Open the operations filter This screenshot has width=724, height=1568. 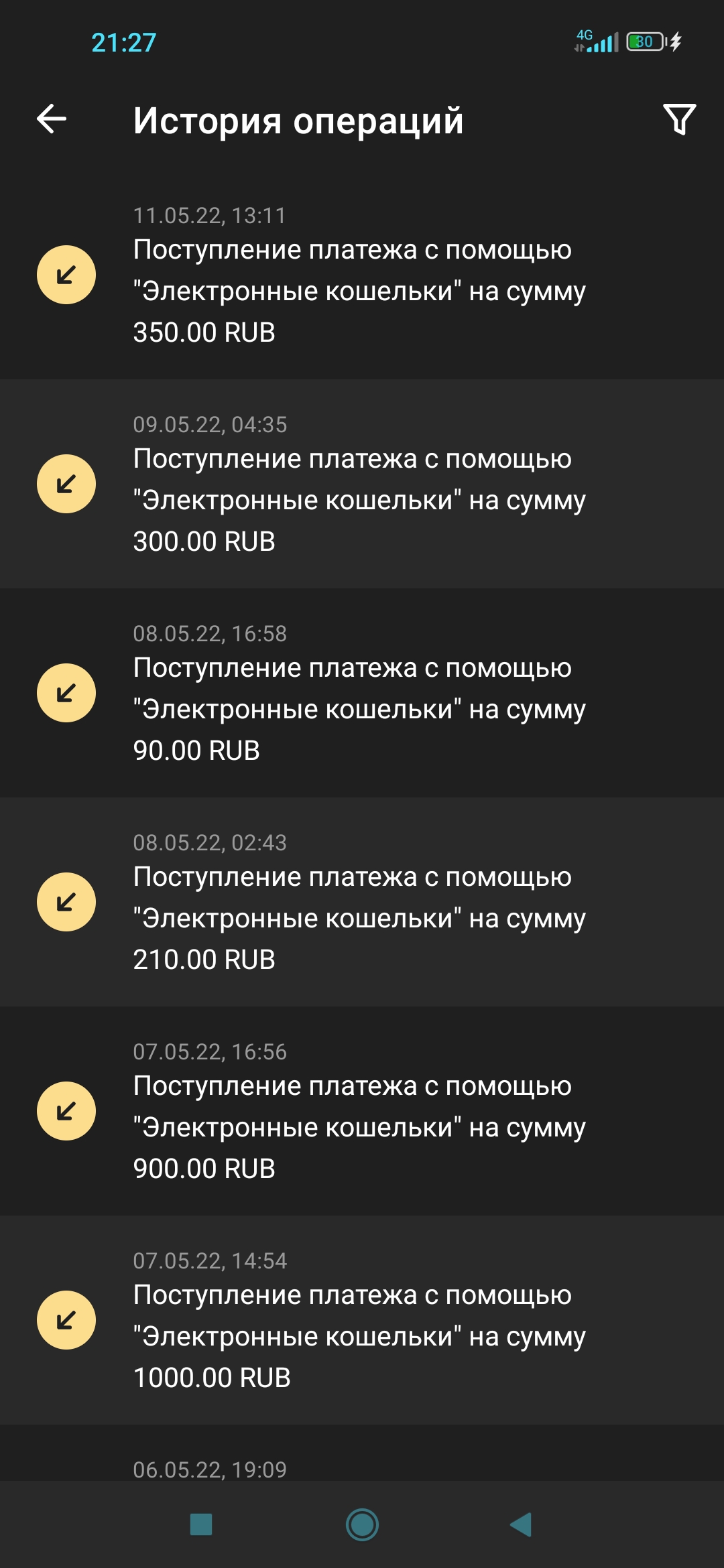pos(679,120)
